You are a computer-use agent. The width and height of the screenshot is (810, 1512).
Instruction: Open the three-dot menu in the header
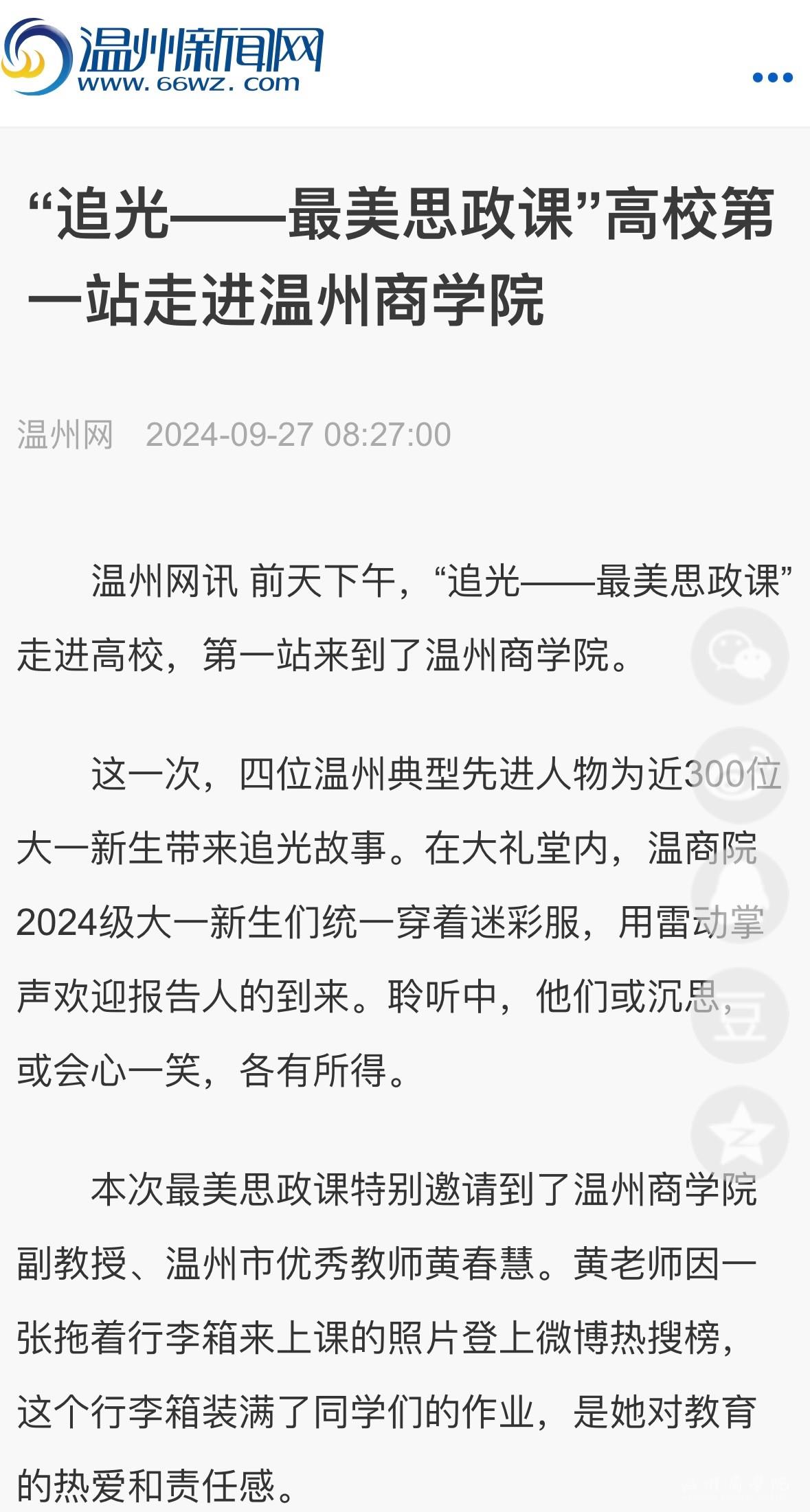click(x=772, y=78)
